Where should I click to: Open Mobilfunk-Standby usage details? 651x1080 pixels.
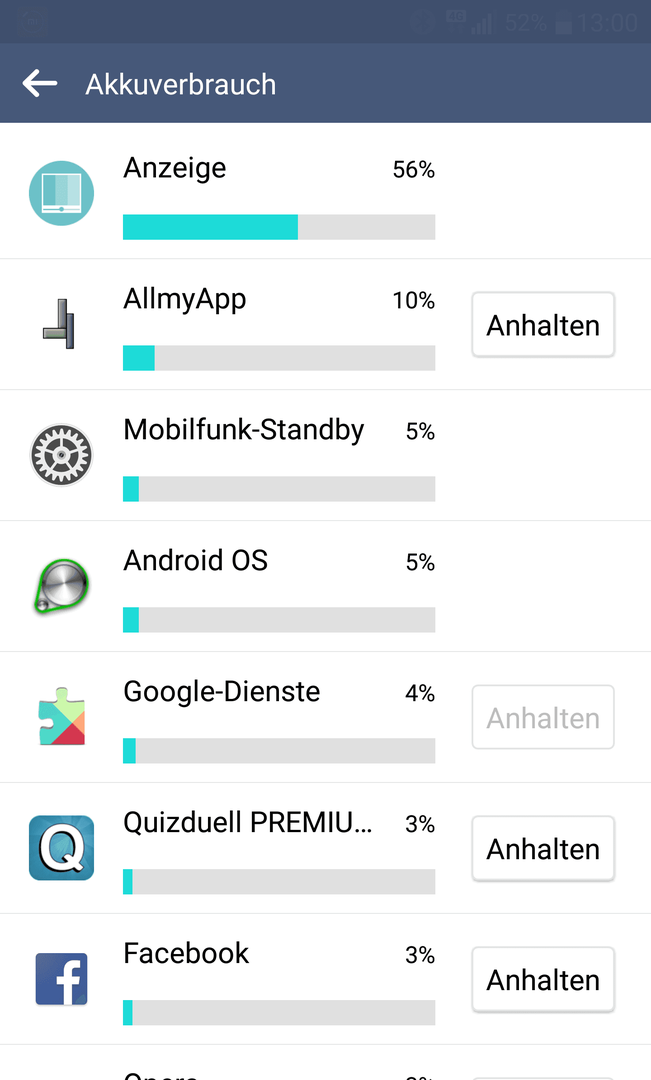pos(325,455)
